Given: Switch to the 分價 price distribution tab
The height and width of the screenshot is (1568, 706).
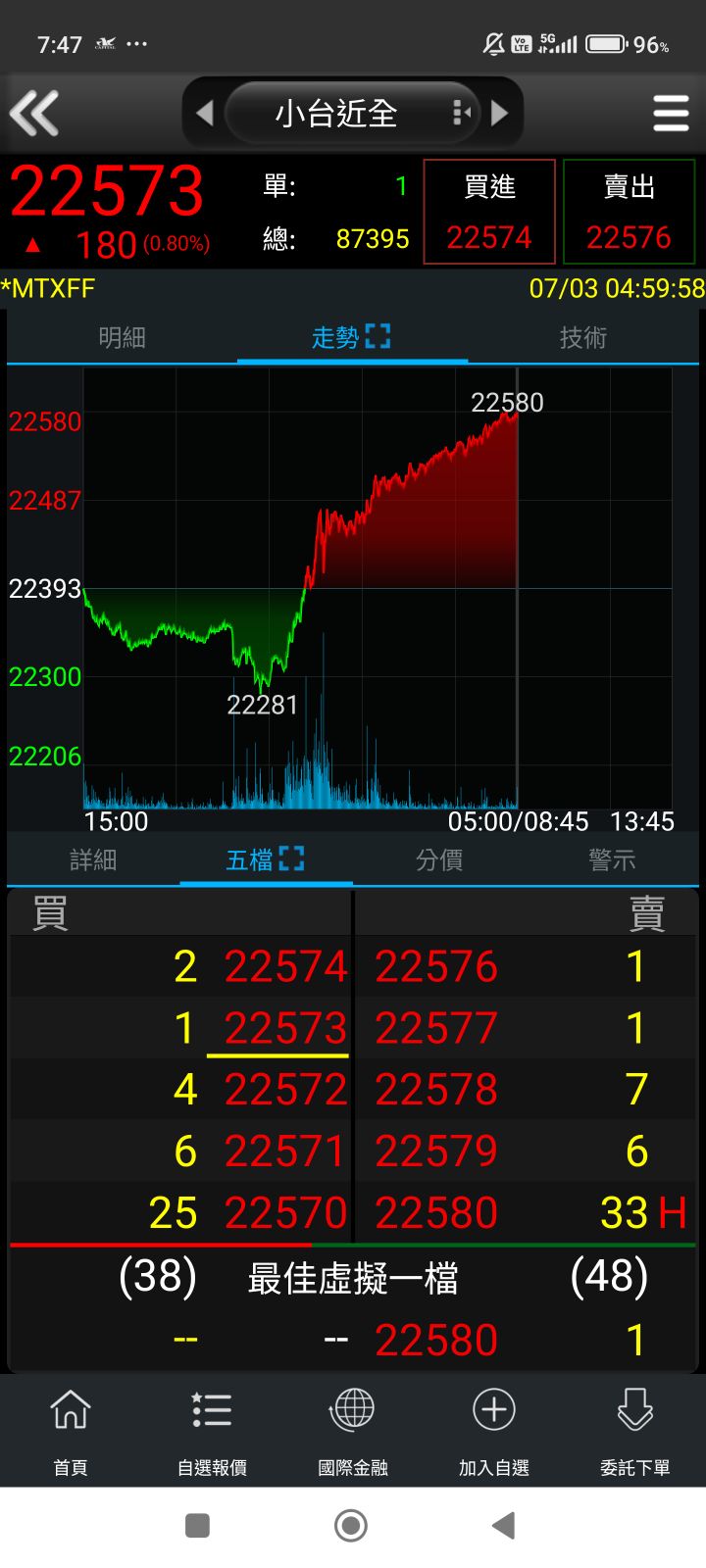Looking at the screenshot, I should coord(439,860).
